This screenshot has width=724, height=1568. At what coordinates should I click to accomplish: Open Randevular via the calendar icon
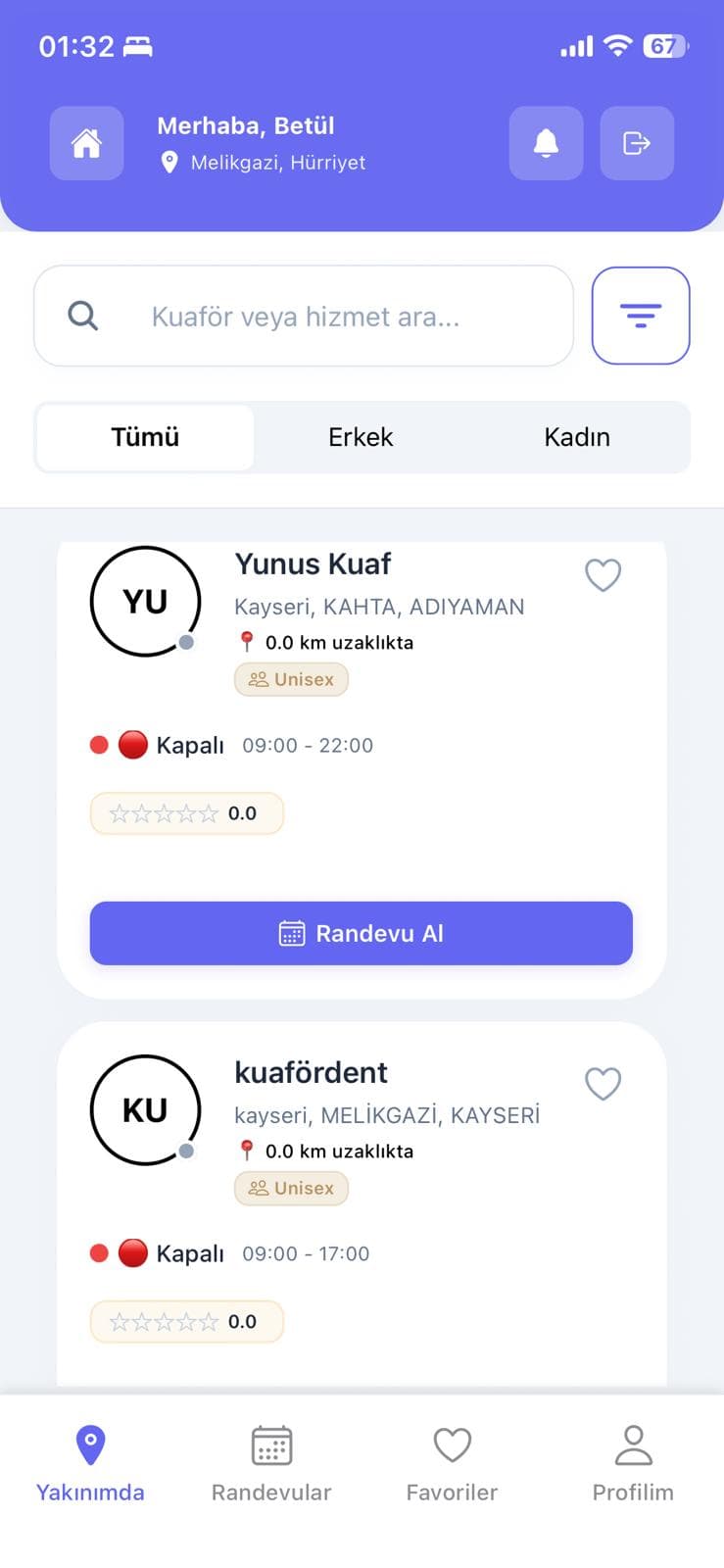coord(270,1444)
